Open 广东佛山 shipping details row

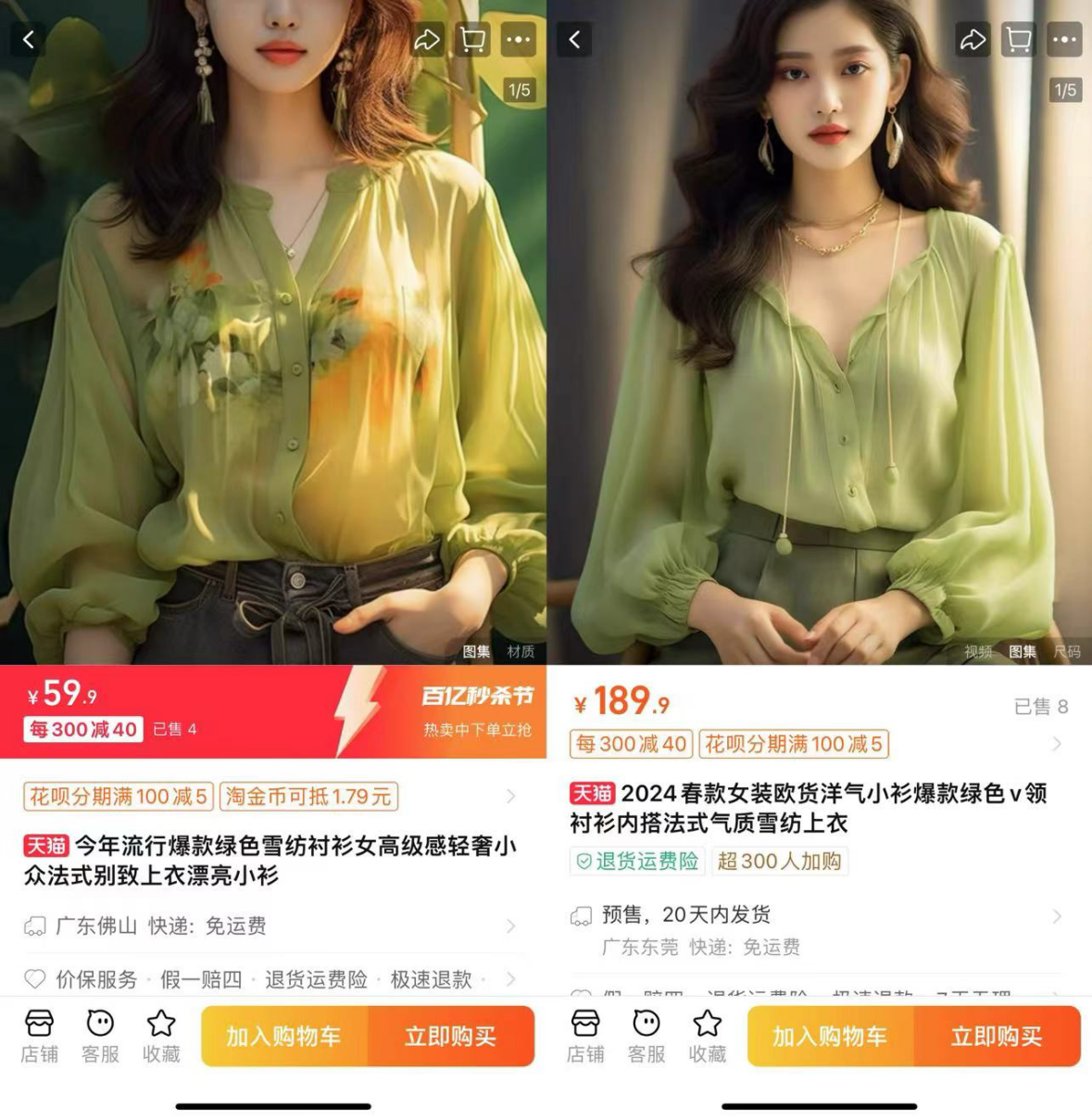click(x=269, y=925)
